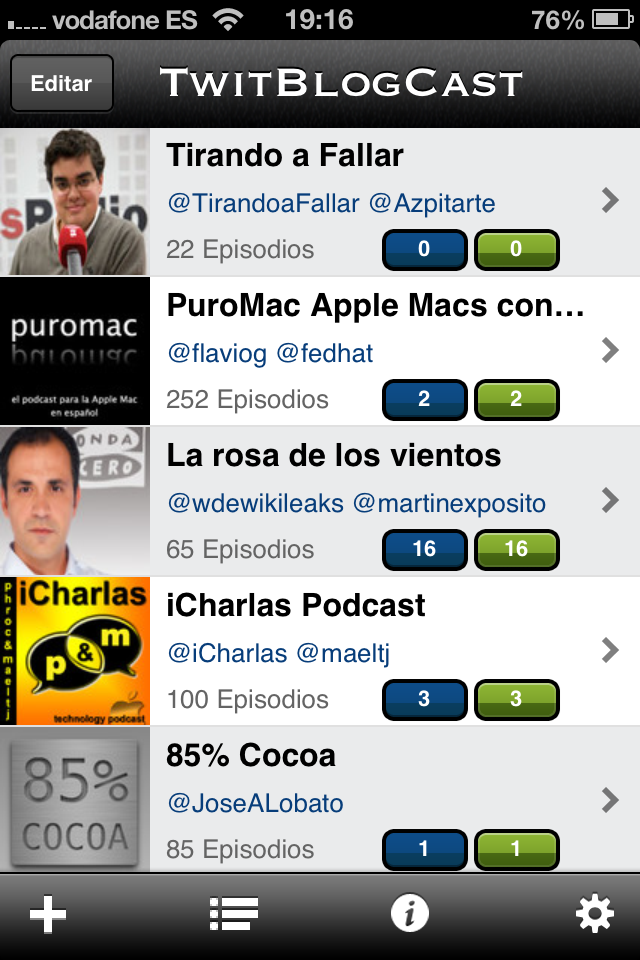The width and height of the screenshot is (640, 960).
Task: Select La rosa de los vientos
Action: (x=380, y=502)
